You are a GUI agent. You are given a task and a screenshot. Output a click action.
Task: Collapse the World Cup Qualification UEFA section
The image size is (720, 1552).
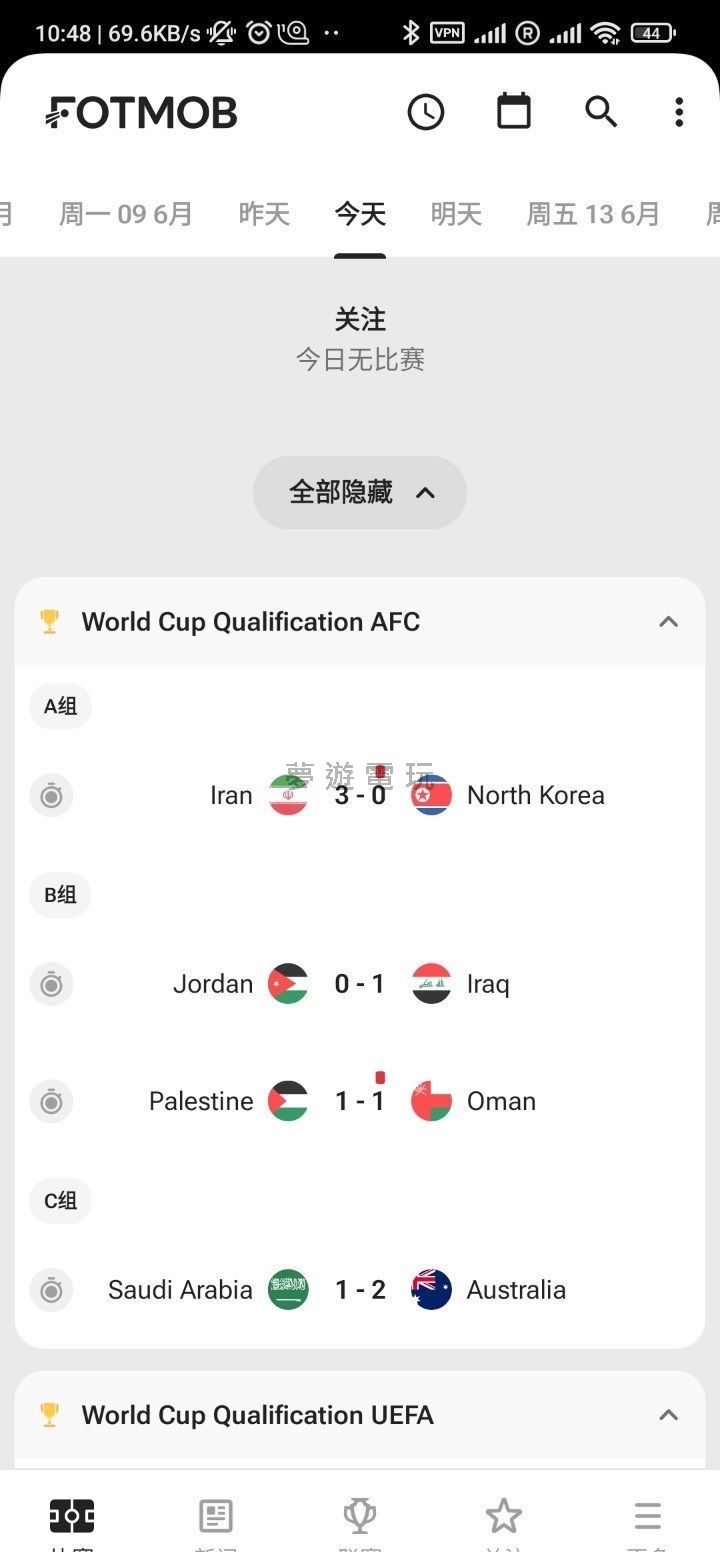[668, 1415]
